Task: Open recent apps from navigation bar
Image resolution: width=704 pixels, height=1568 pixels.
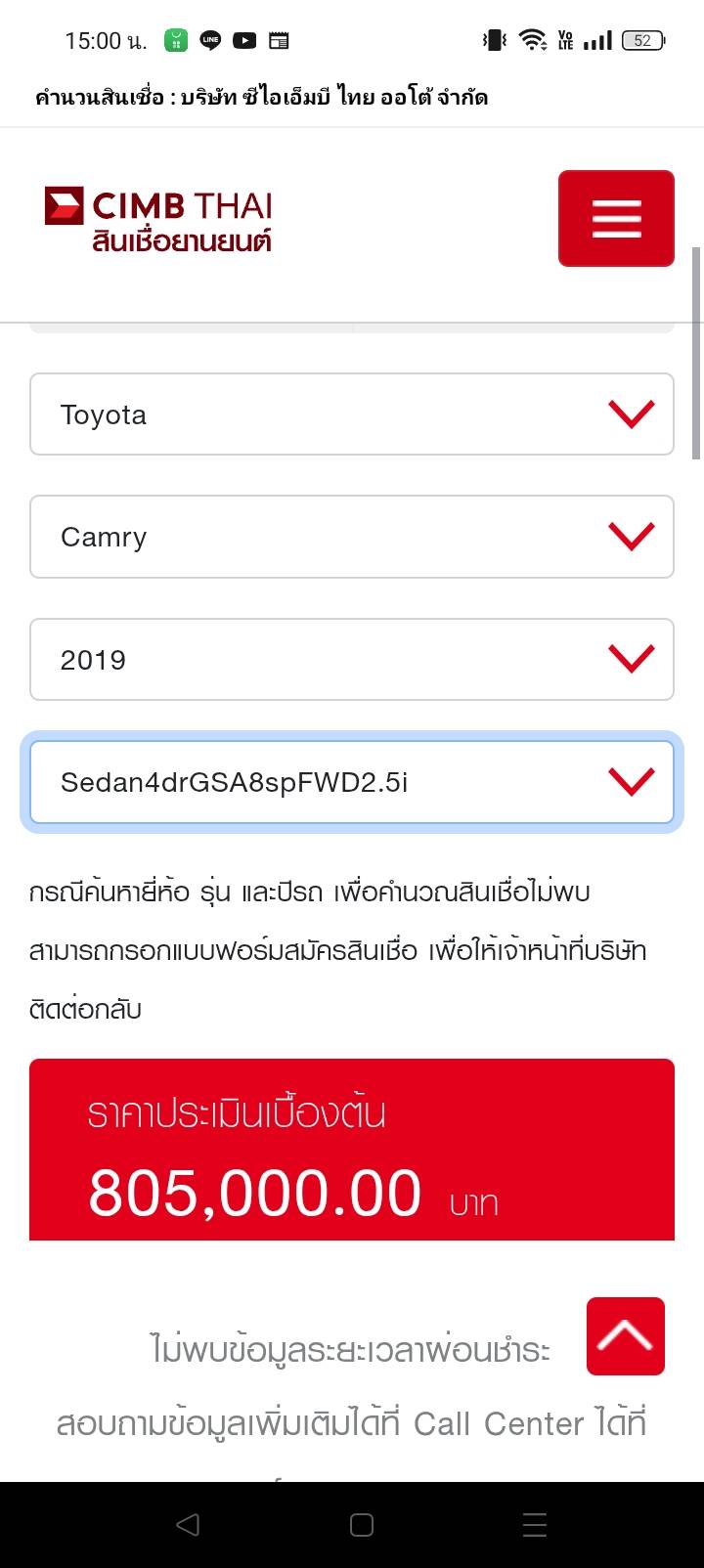Action: [534, 1525]
